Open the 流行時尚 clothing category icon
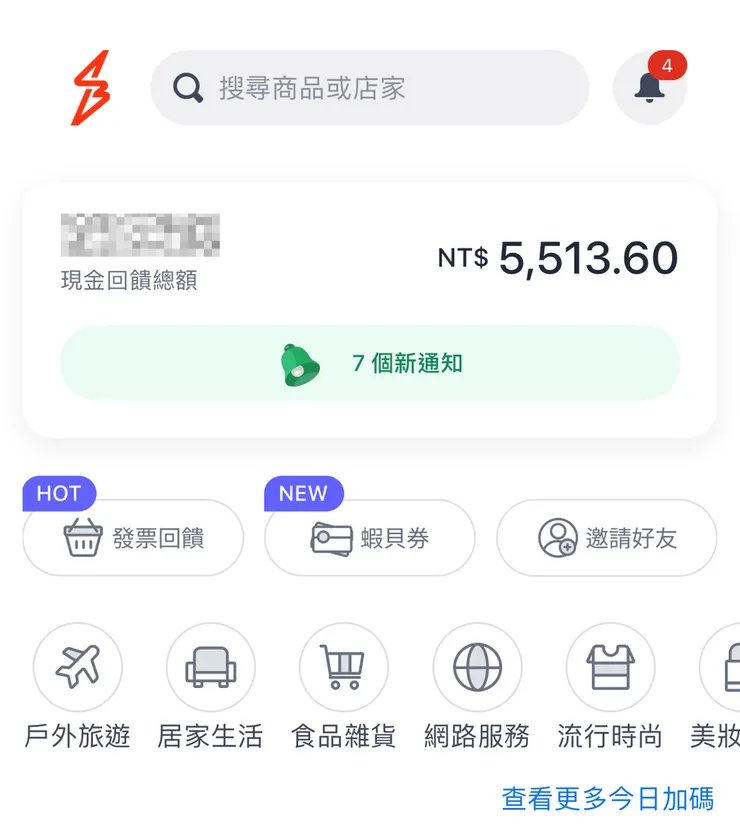The height and width of the screenshot is (831, 740). click(610, 667)
